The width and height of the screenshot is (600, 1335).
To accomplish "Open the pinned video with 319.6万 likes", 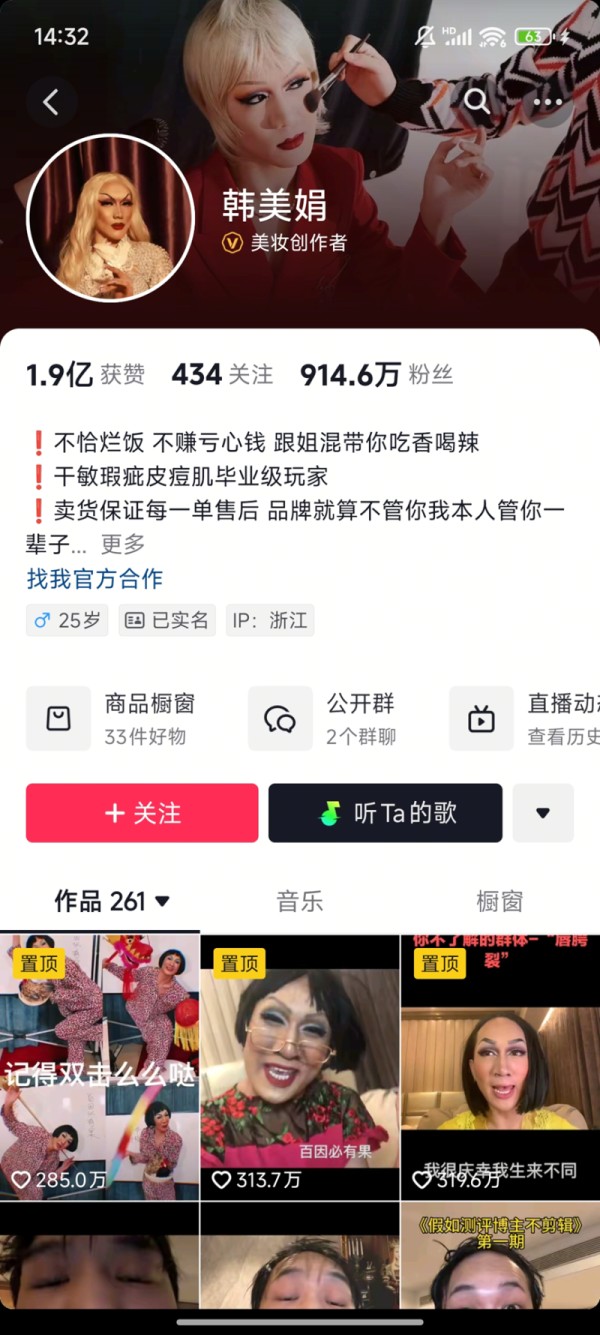I will [500, 1066].
